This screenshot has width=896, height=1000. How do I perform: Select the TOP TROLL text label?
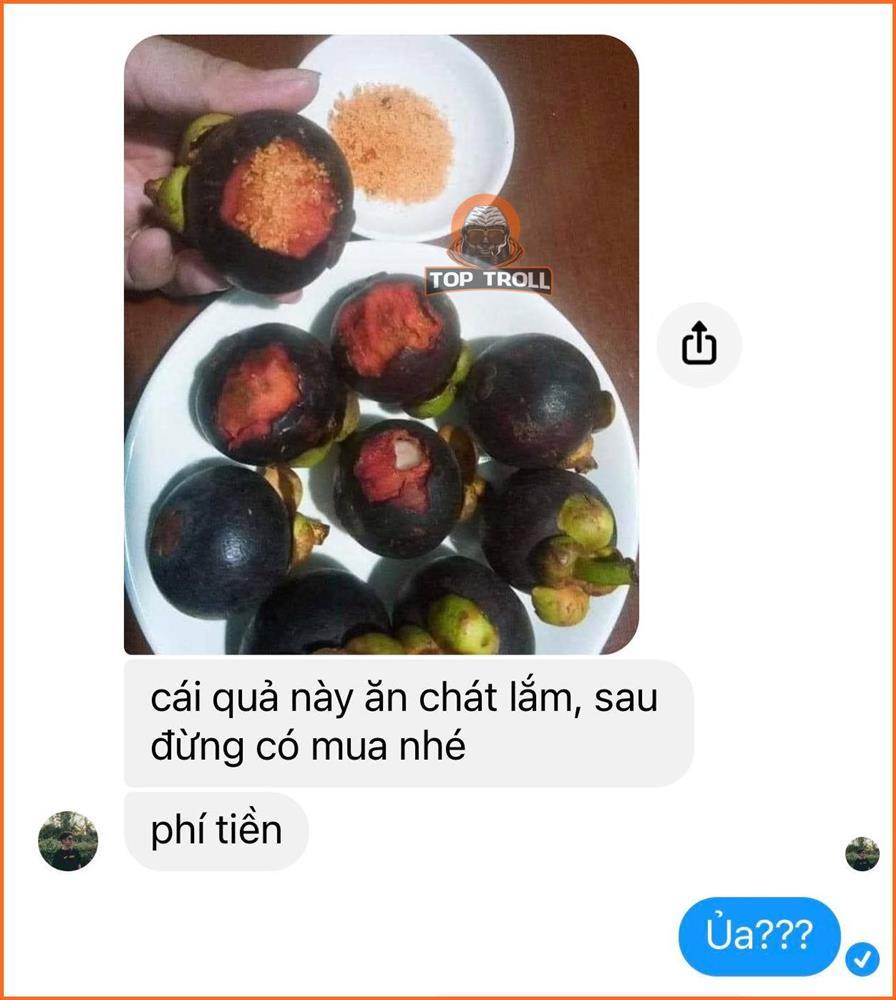click(487, 282)
